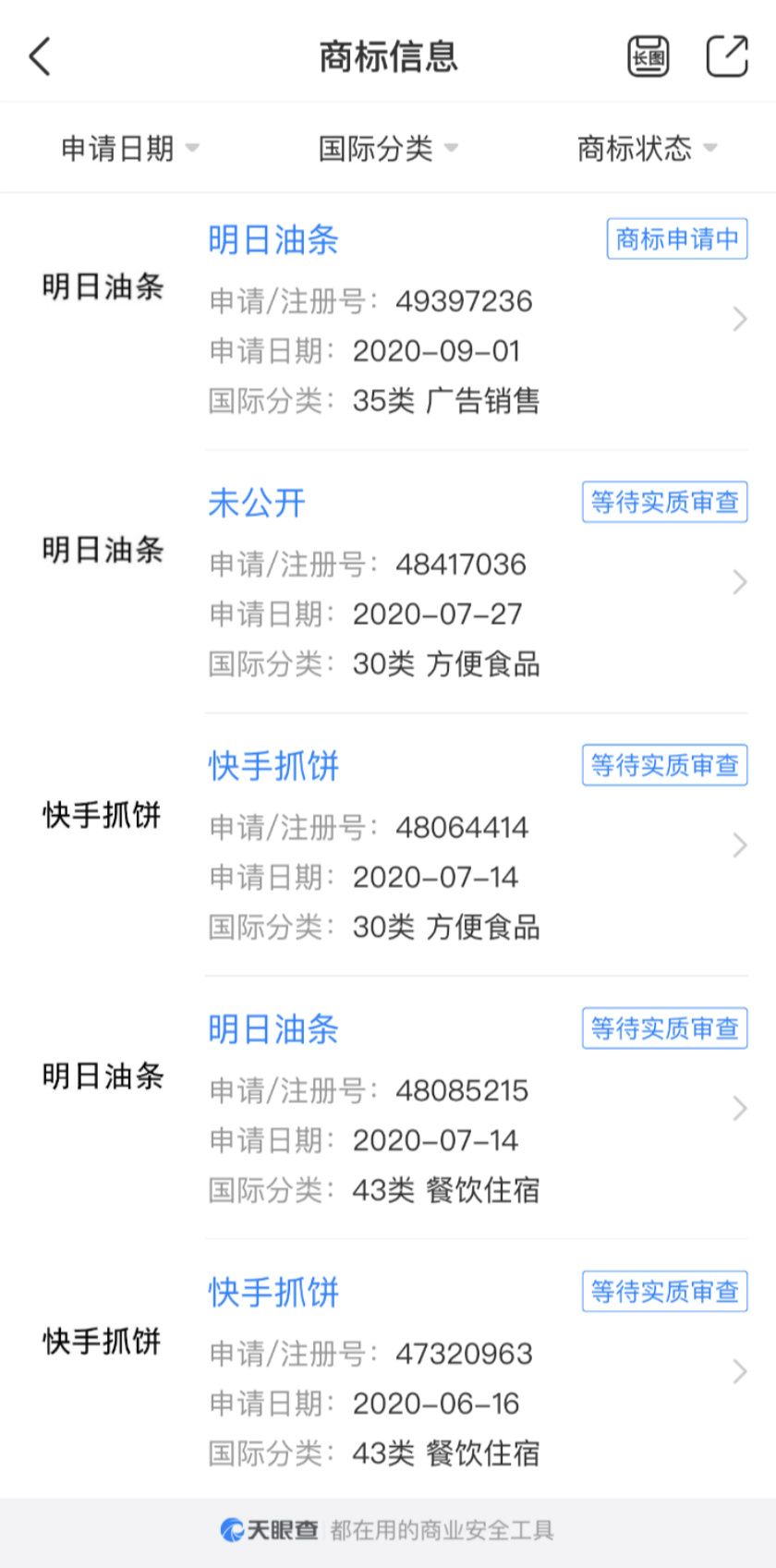This screenshot has height=1568, width=776.
Task: Open trademark entry with number 49397236
Action: click(x=388, y=320)
